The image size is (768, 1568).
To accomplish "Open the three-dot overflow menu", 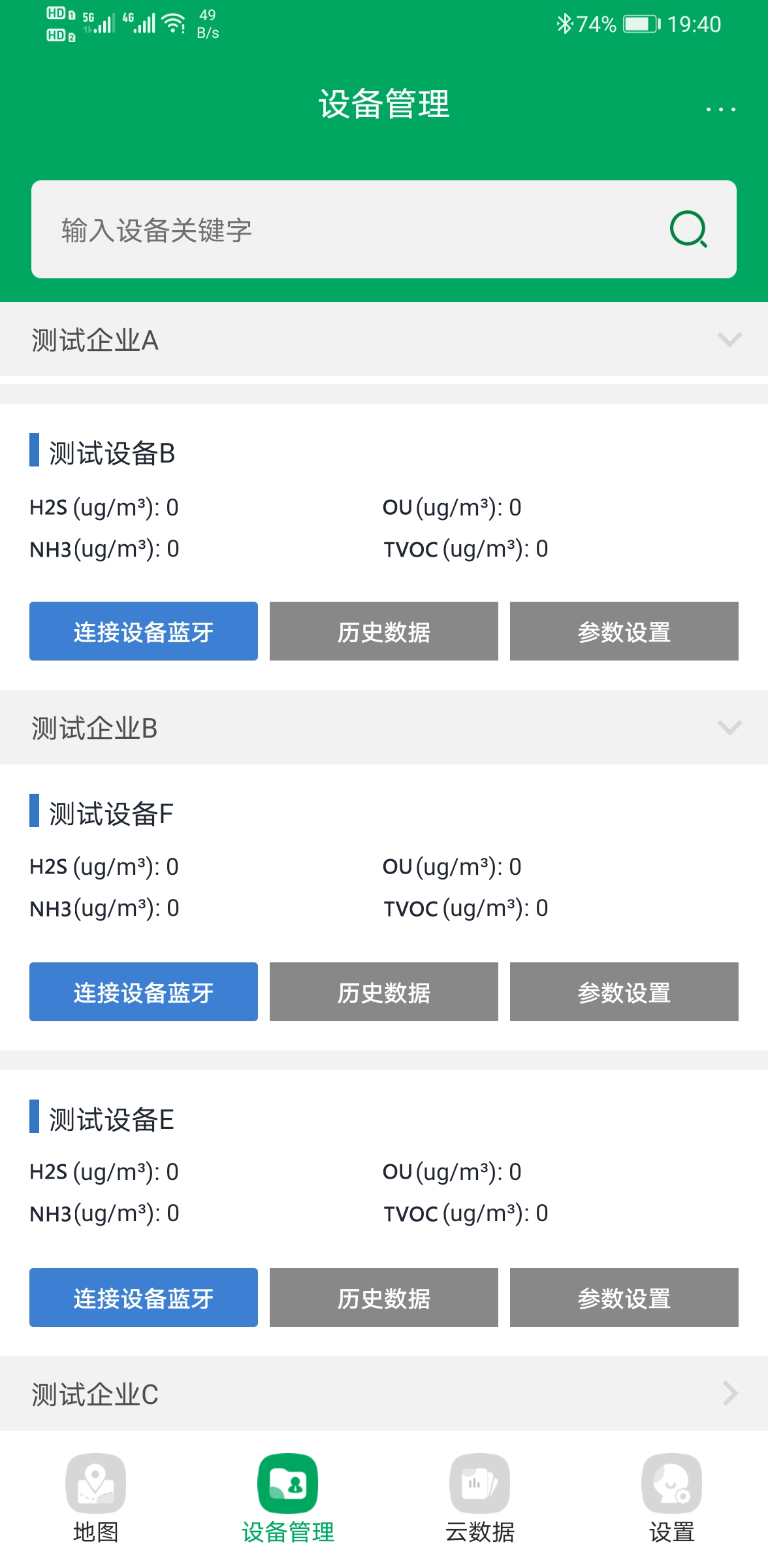I will click(x=720, y=109).
